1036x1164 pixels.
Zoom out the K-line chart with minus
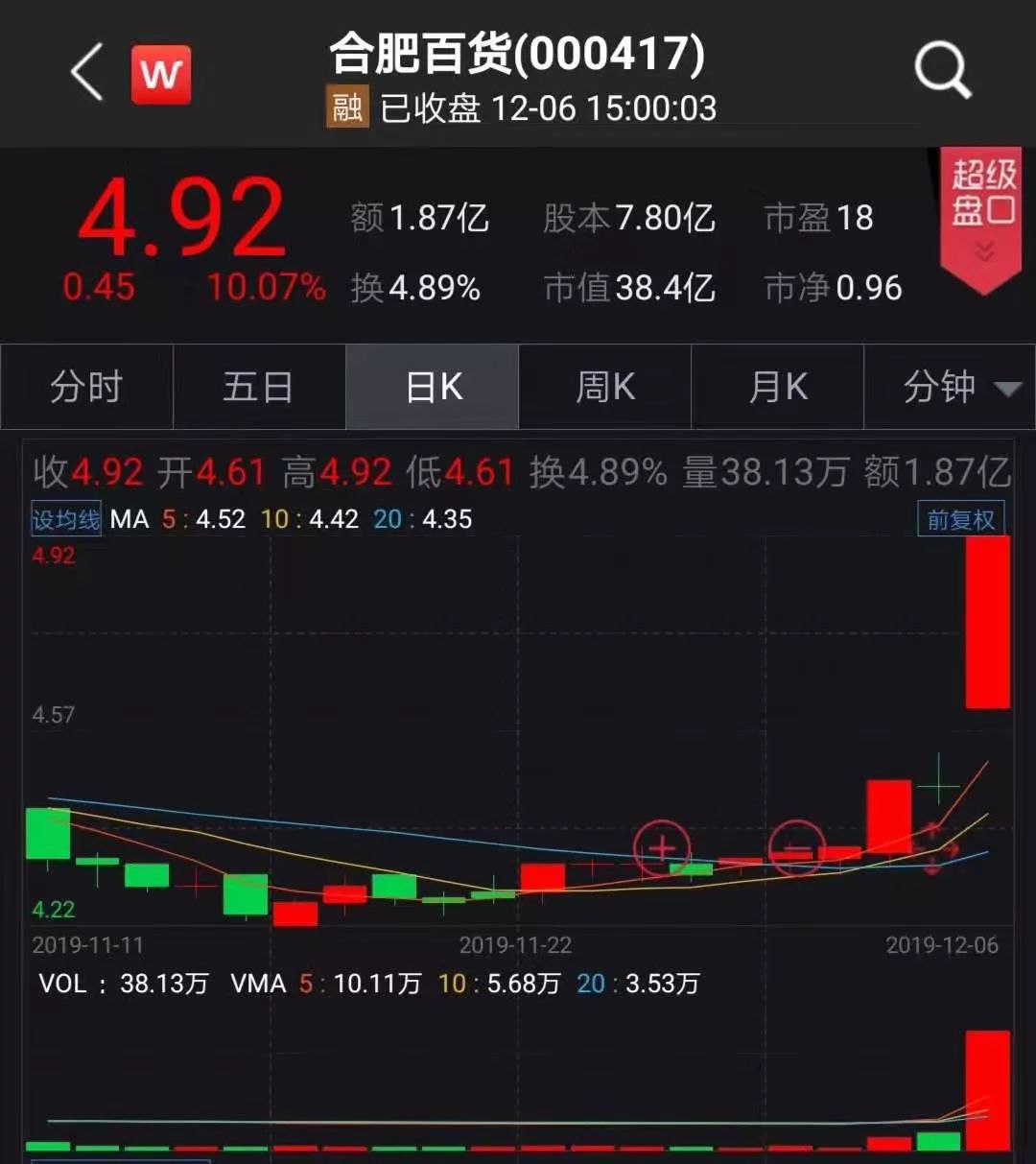[x=796, y=848]
